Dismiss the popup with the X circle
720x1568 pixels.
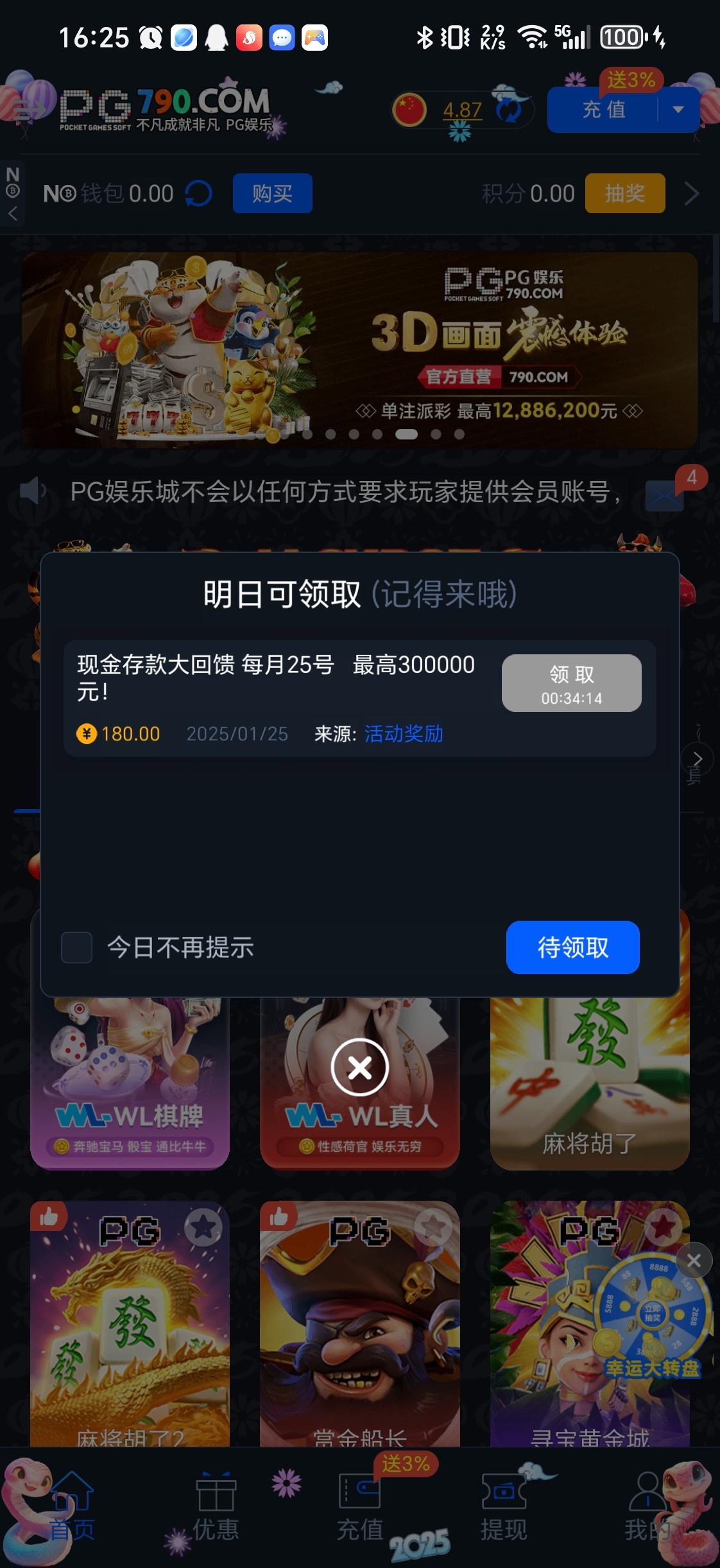pyautogui.click(x=359, y=1067)
